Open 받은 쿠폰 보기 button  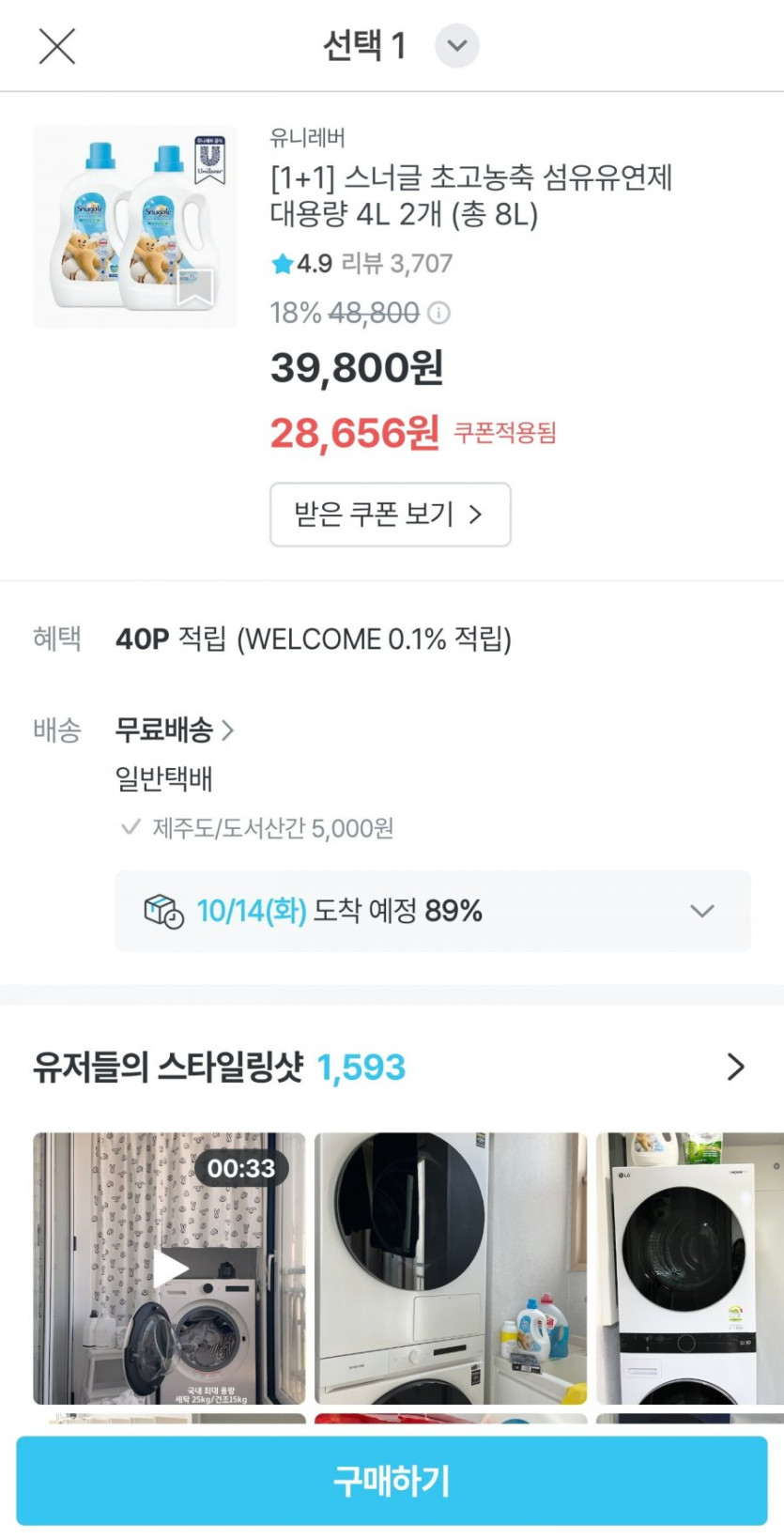pos(390,515)
